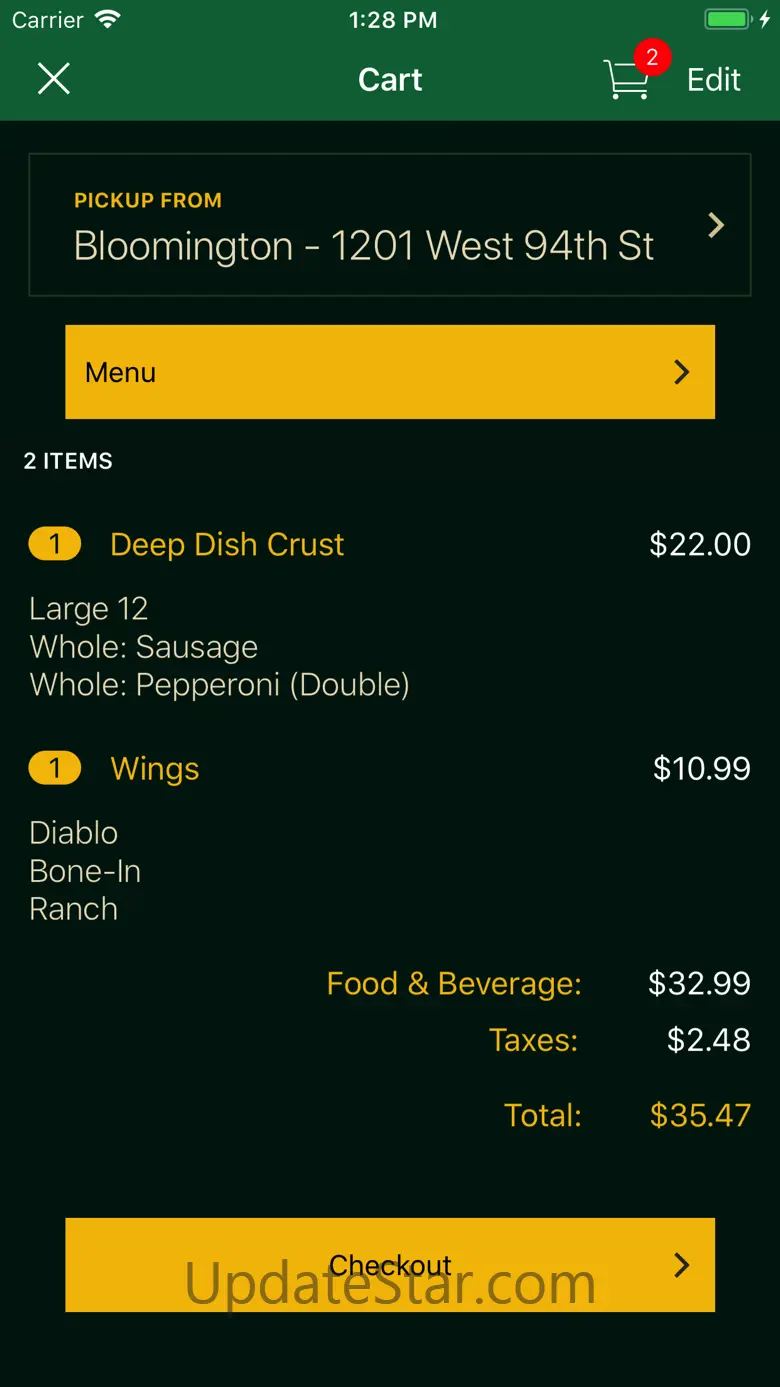Screen dimensions: 780x1387
Task: Open the Wings item
Action: point(155,769)
